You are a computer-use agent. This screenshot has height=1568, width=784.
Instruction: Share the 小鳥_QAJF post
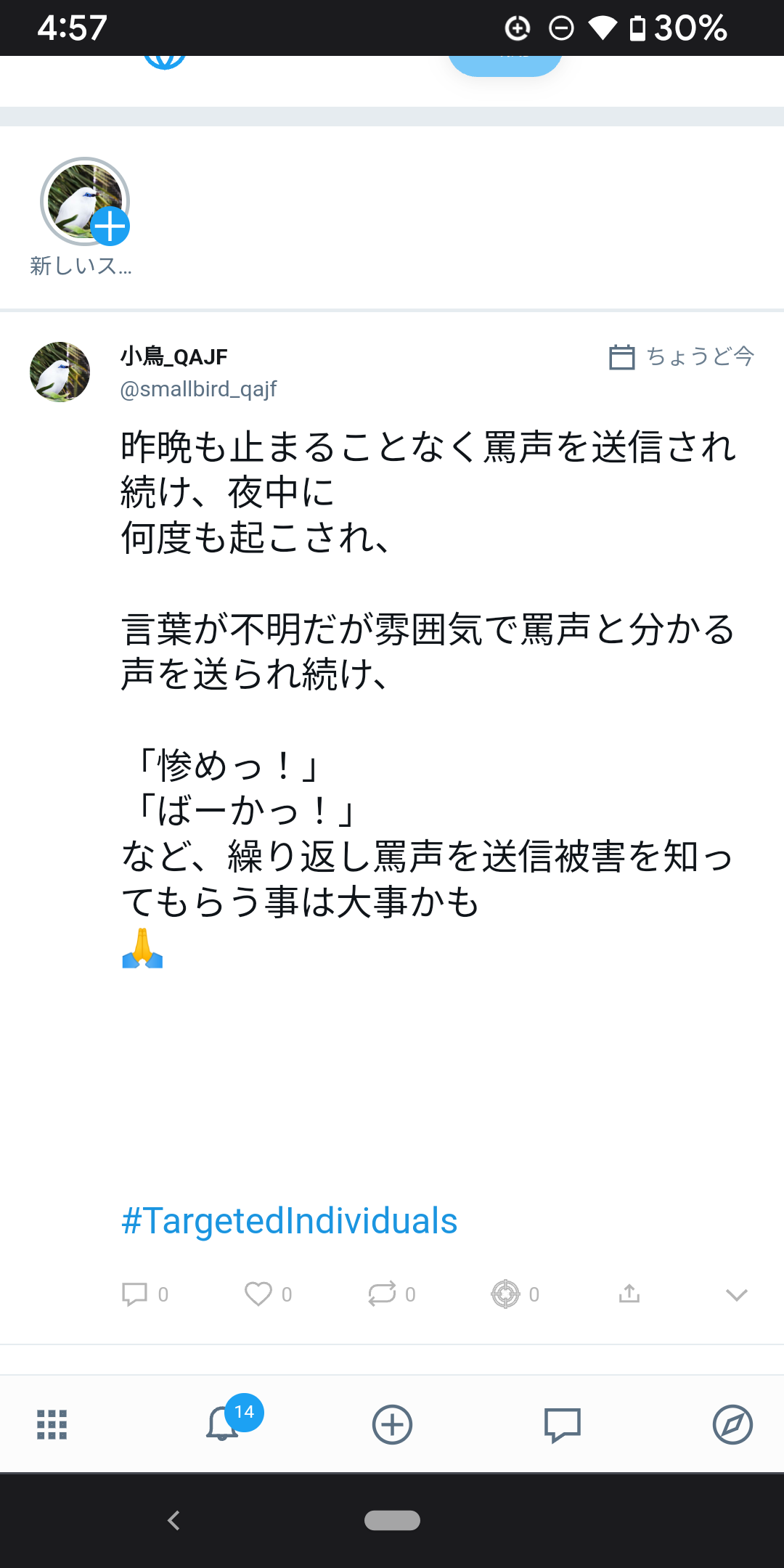point(629,1294)
